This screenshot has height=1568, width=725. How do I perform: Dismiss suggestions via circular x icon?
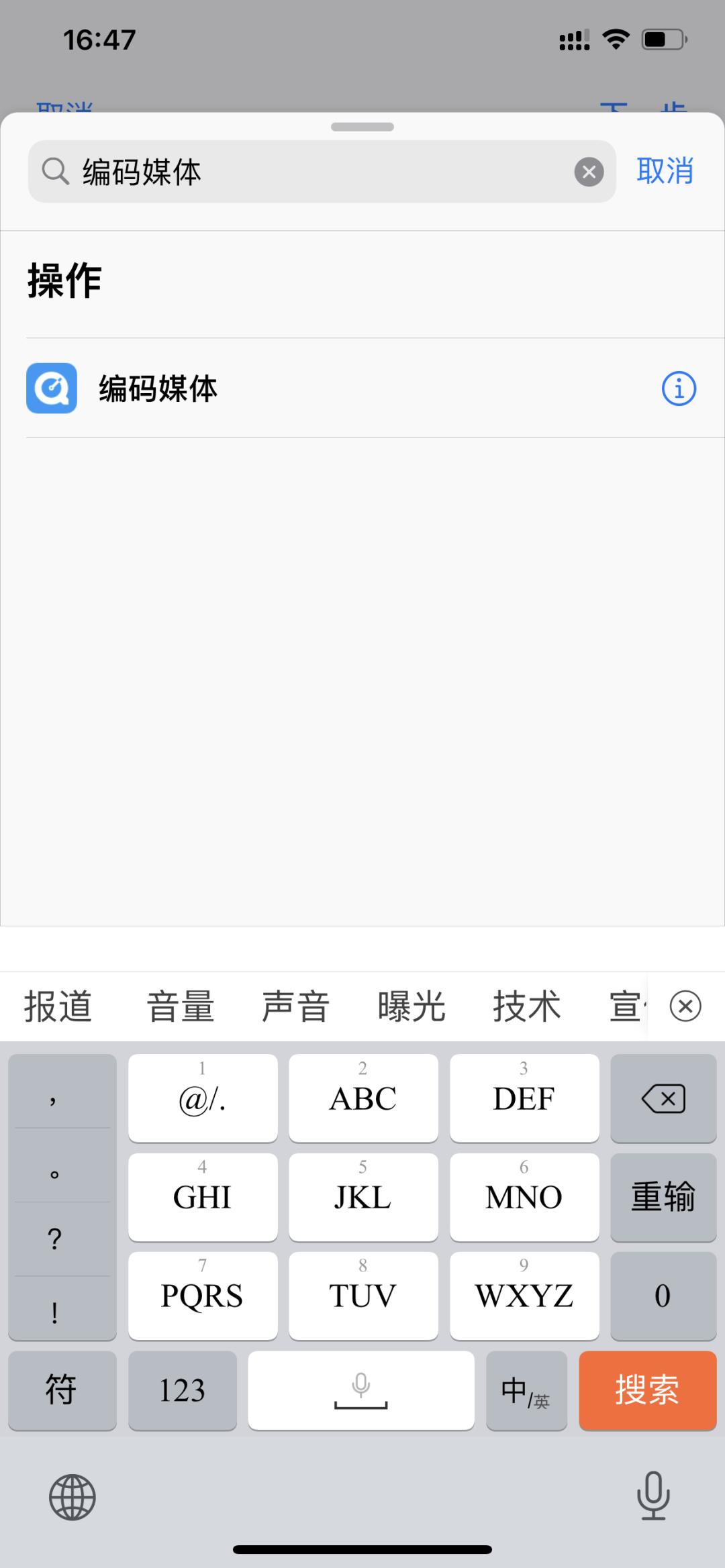click(685, 1006)
